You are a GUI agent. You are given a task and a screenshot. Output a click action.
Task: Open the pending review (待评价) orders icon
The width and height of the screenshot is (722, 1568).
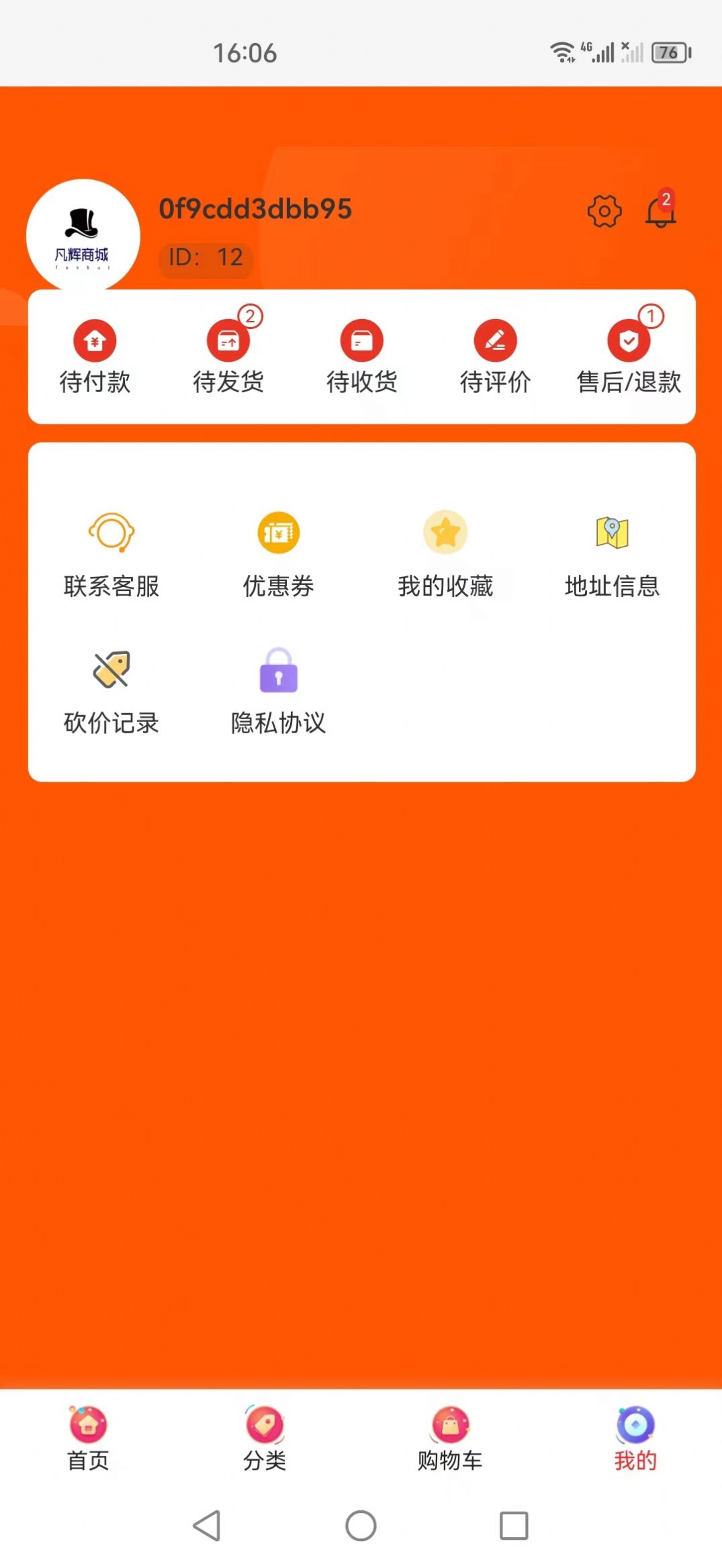495,341
